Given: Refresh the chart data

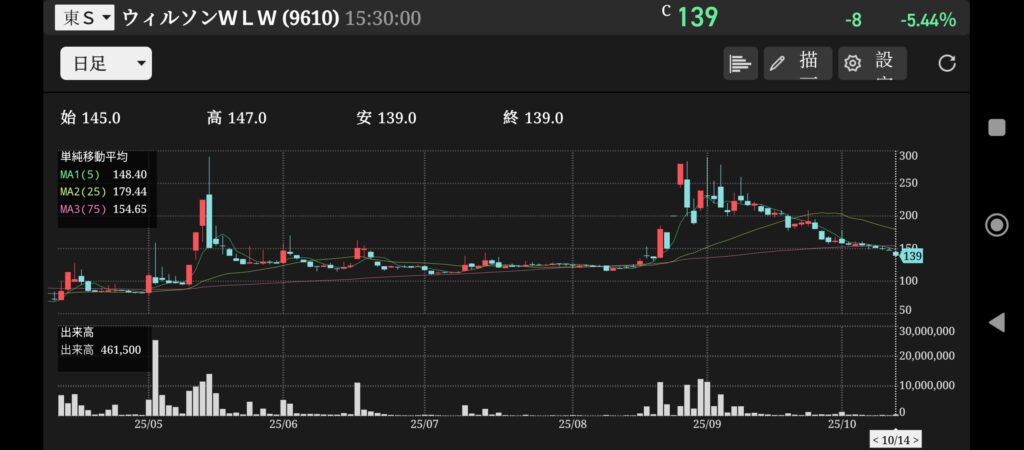Looking at the screenshot, I should click(x=947, y=63).
